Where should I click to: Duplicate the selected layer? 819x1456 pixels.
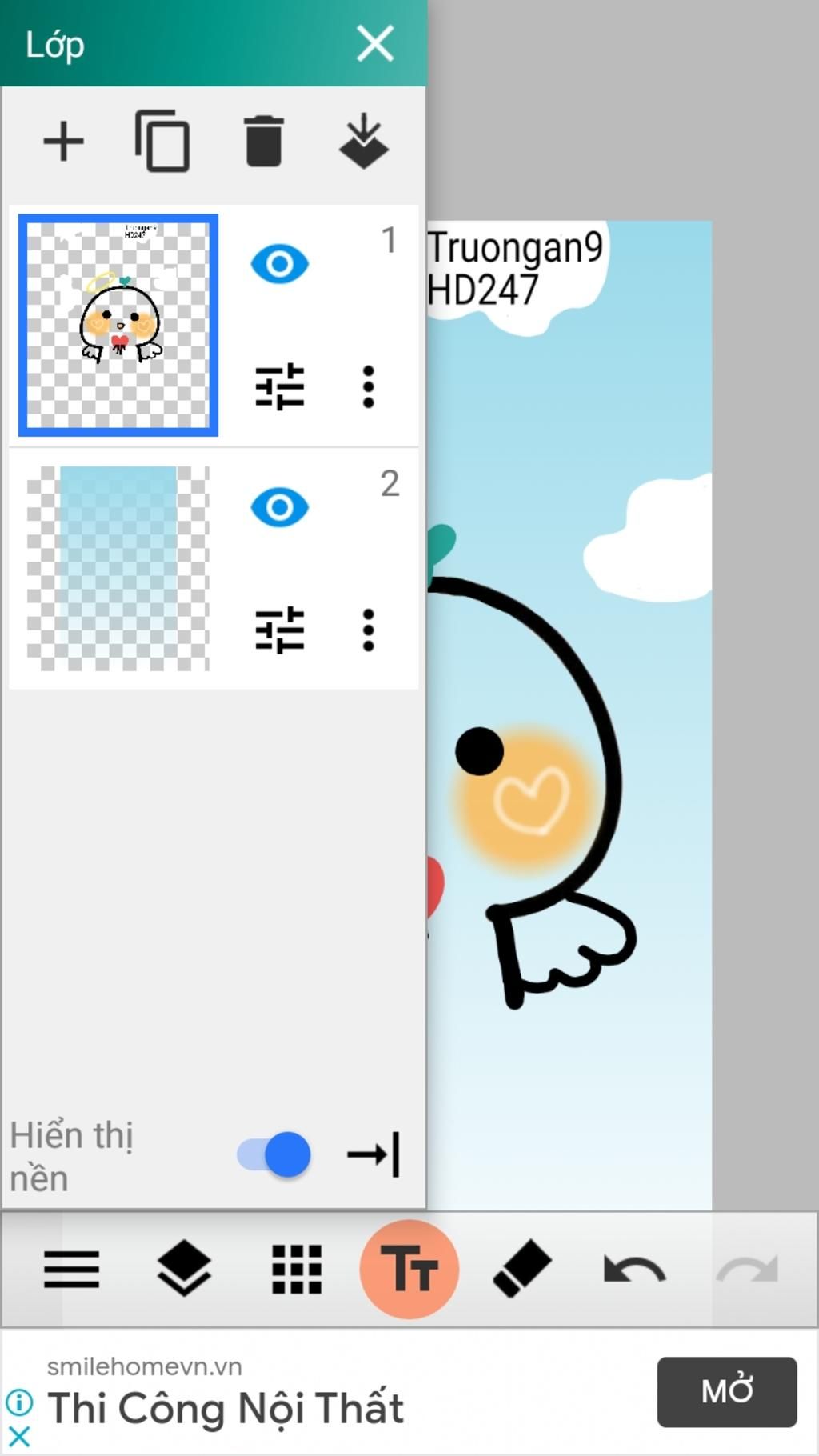coord(163,142)
